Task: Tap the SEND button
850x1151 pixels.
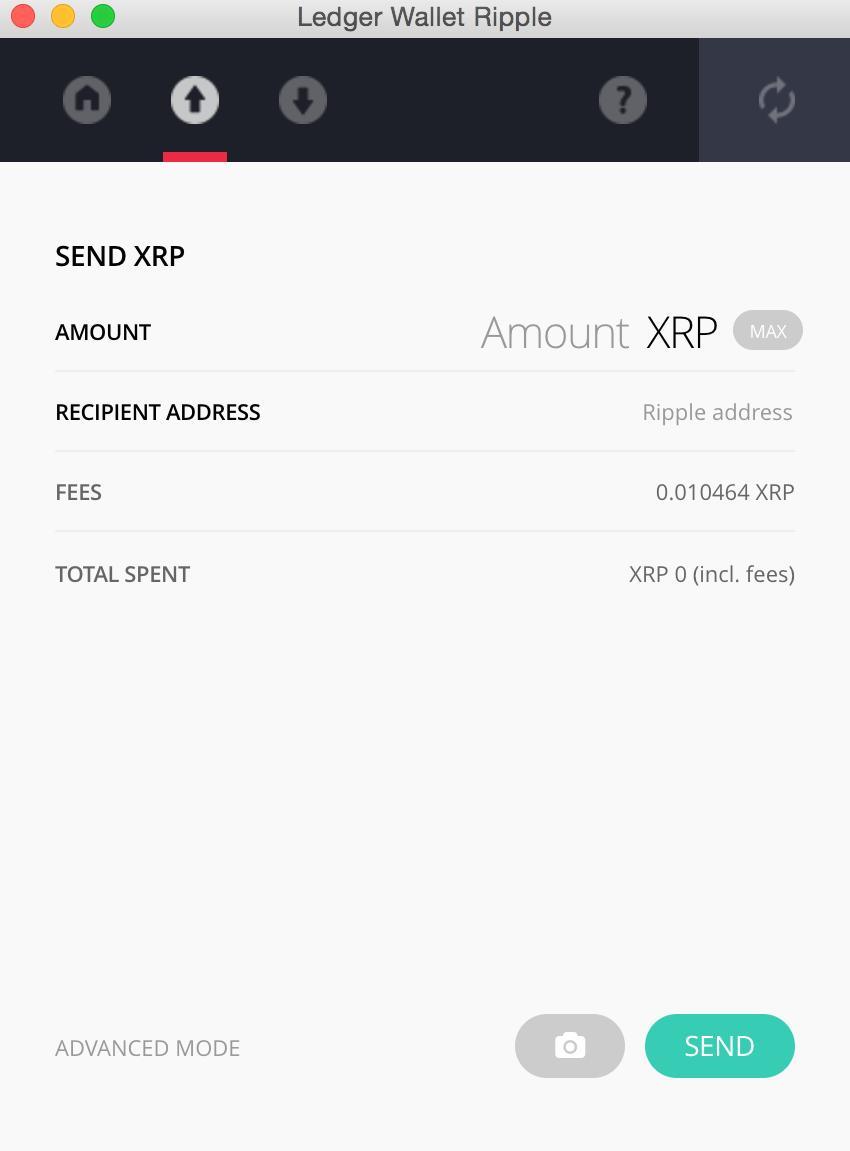Action: (x=720, y=1046)
